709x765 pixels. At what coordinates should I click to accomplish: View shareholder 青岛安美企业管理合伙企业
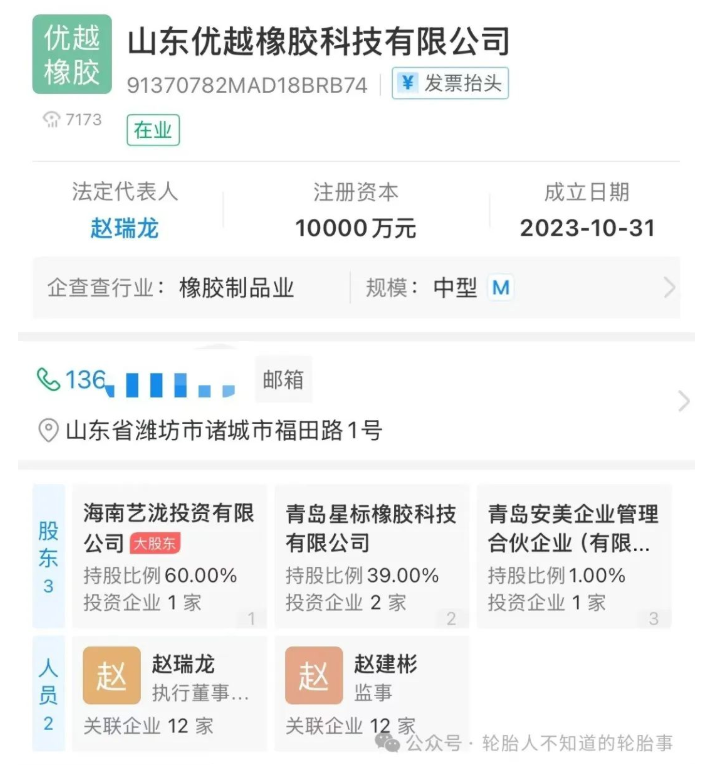point(573,557)
